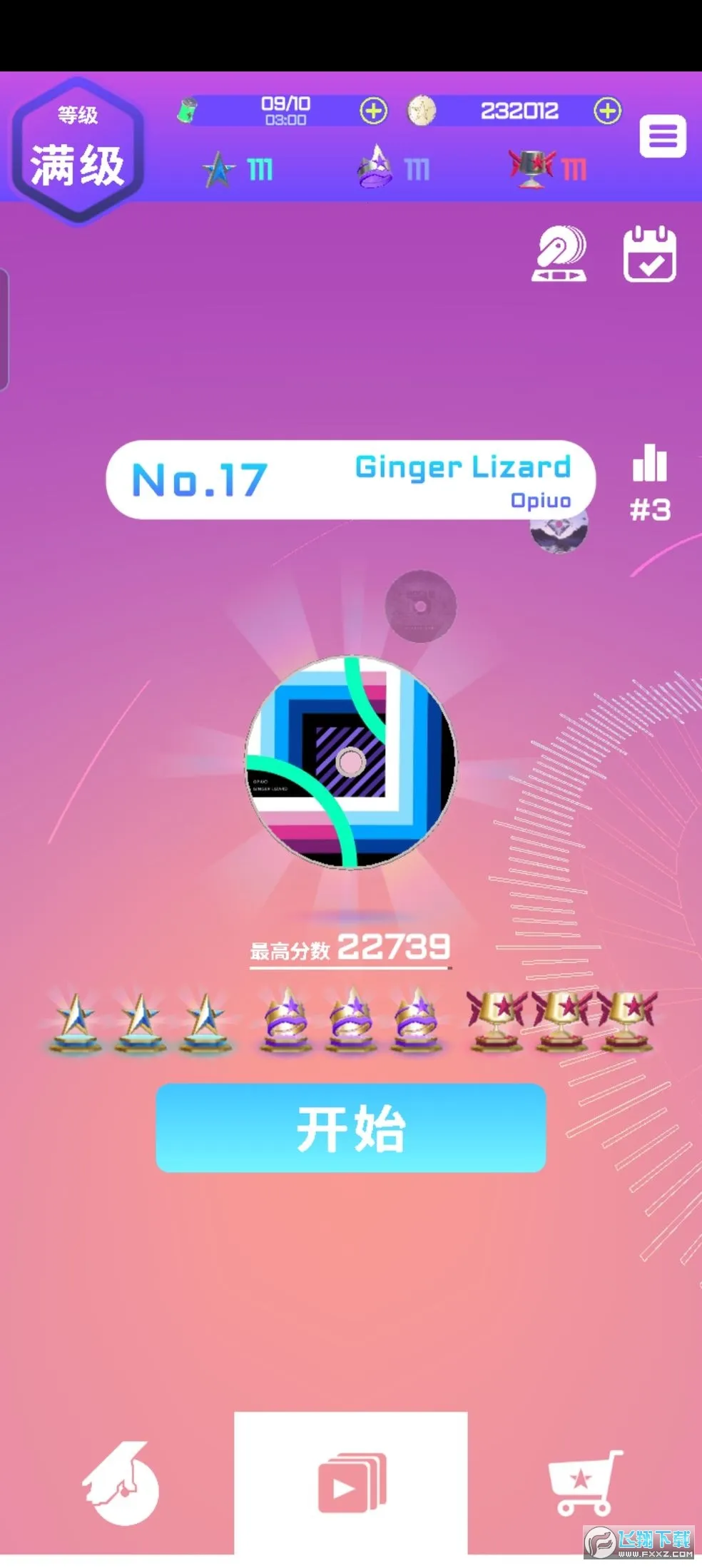The width and height of the screenshot is (702, 1568).
Task: Select the turntable record icon
Action: click(x=560, y=255)
